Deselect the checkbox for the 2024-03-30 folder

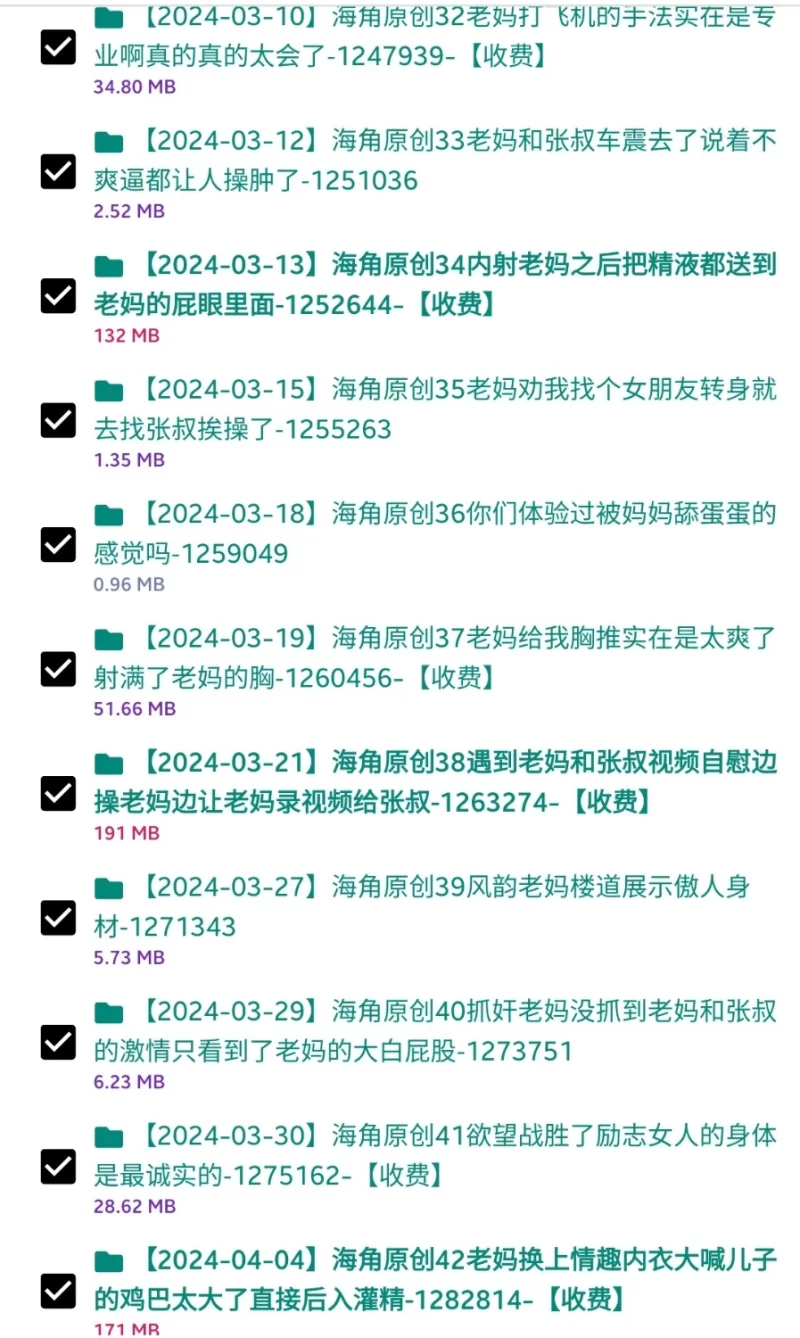pos(58,1166)
